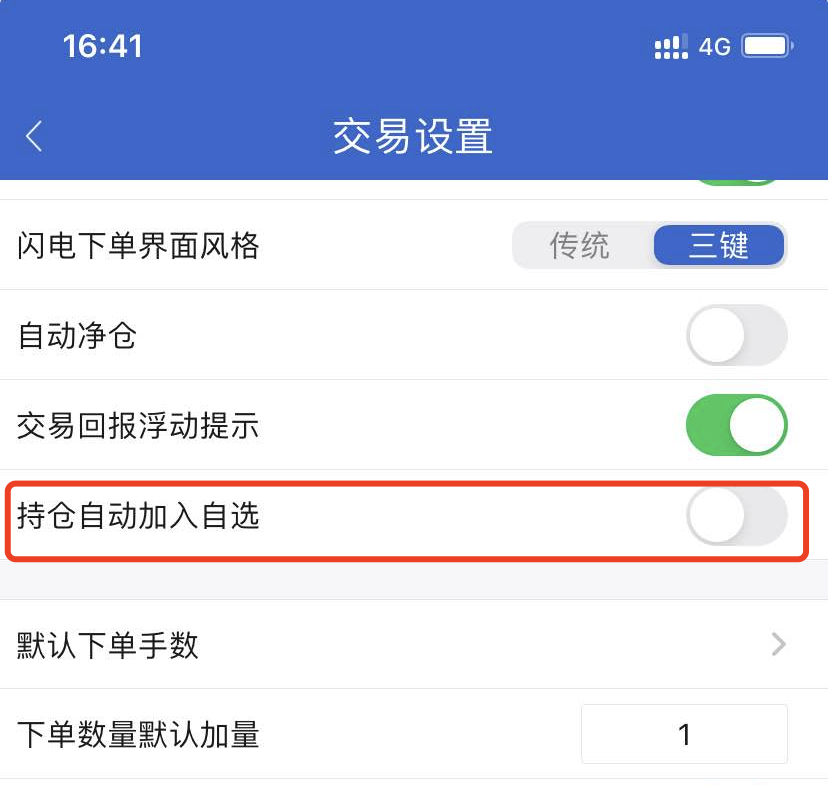Screen dimensions: 828x786
Task: Enable the 自动净仓 switch
Action: coord(737,335)
